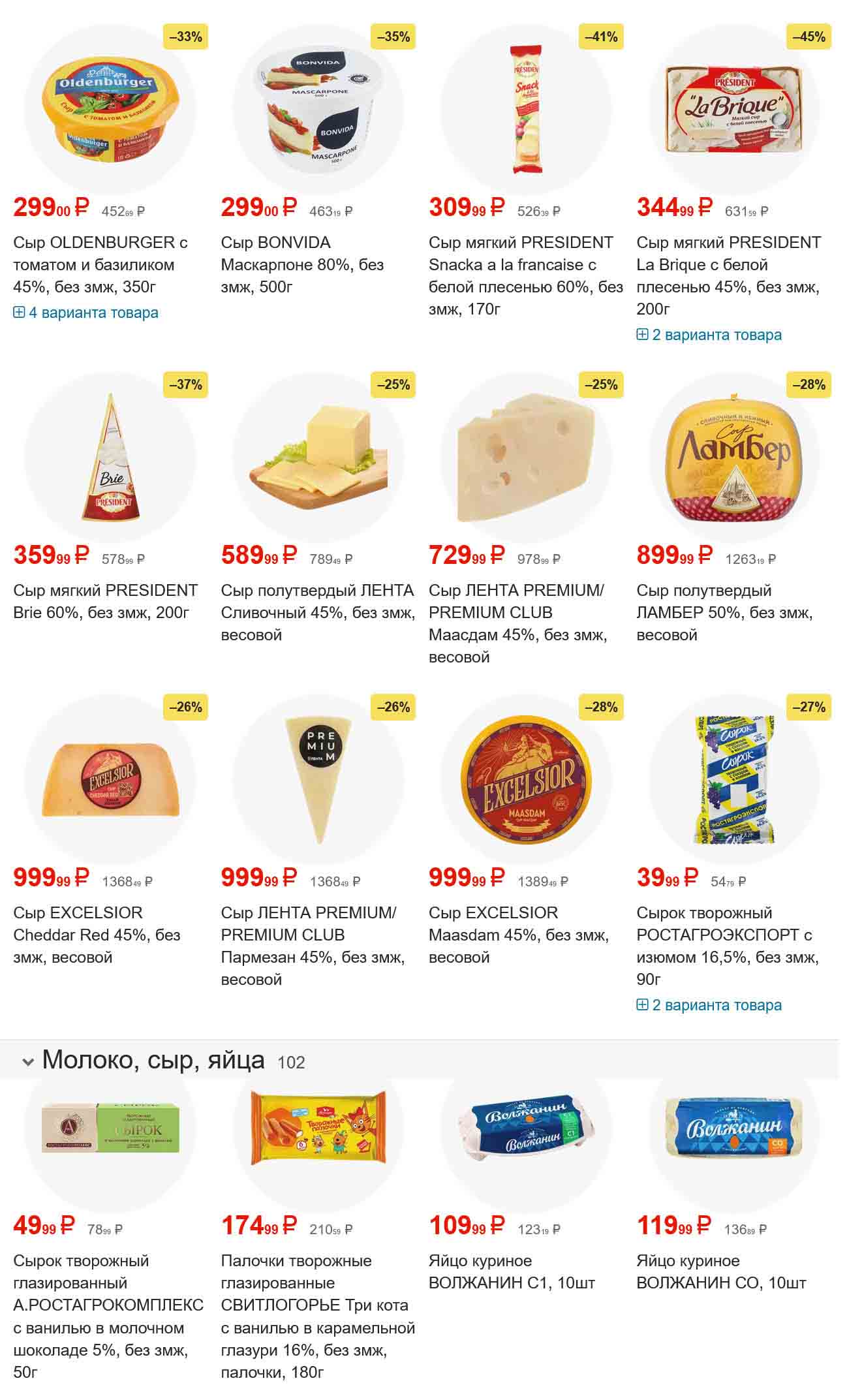The image size is (847, 1400).
Task: Open А.РОСТАГРОКОМПЛЕКС glazed сырок with vanilla
Action: pyautogui.click(x=108, y=1316)
